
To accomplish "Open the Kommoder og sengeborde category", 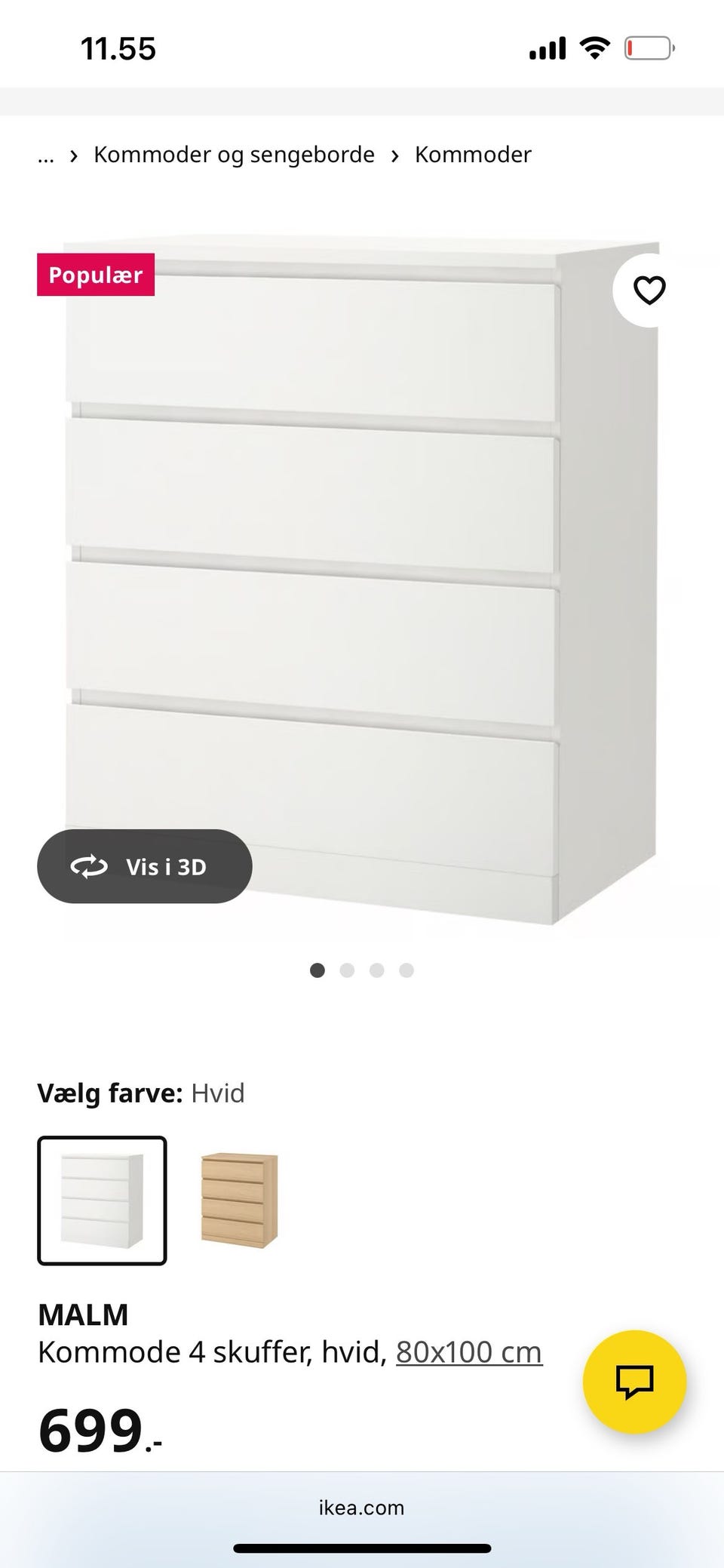I will [234, 155].
